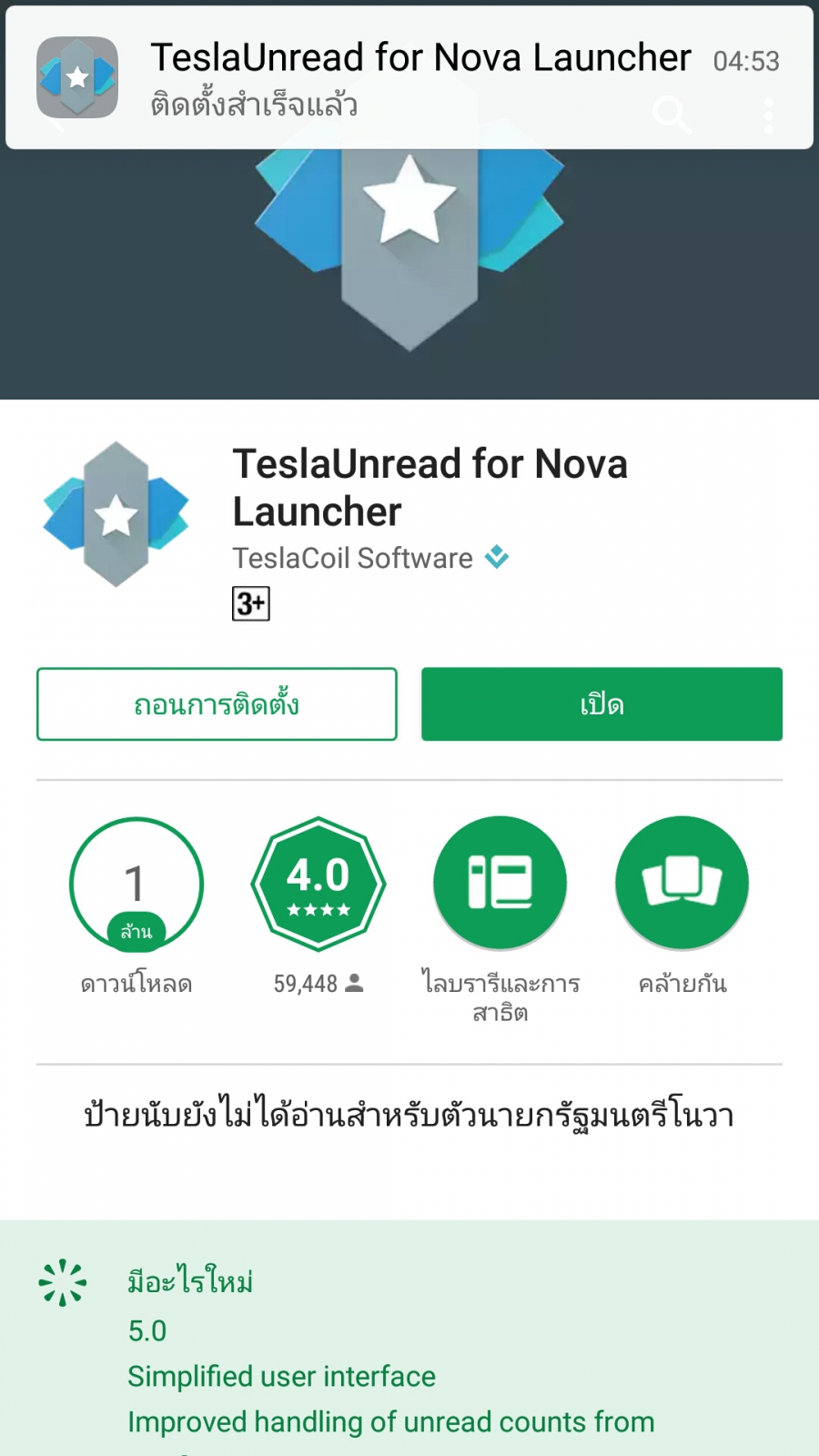The width and height of the screenshot is (819, 1456).
Task: Open the What's New section (มีอะไรใหม่)
Action: click(191, 1281)
